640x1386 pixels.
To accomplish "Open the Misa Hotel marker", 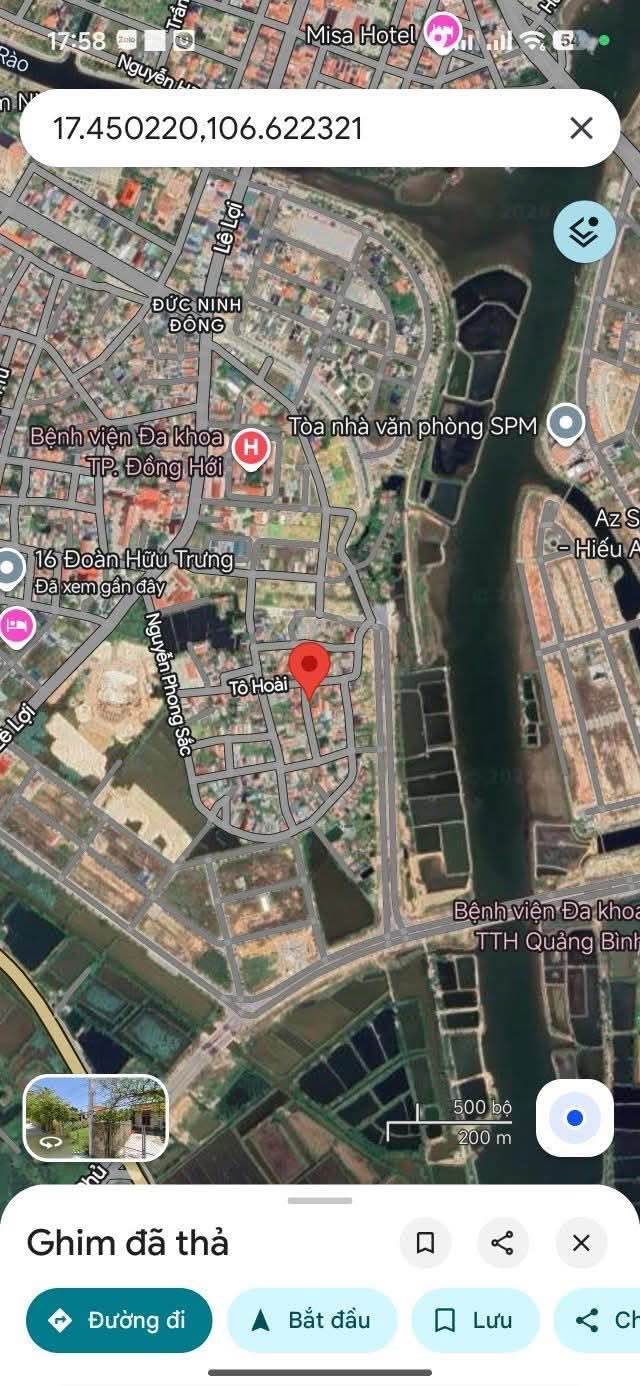I will tap(440, 34).
